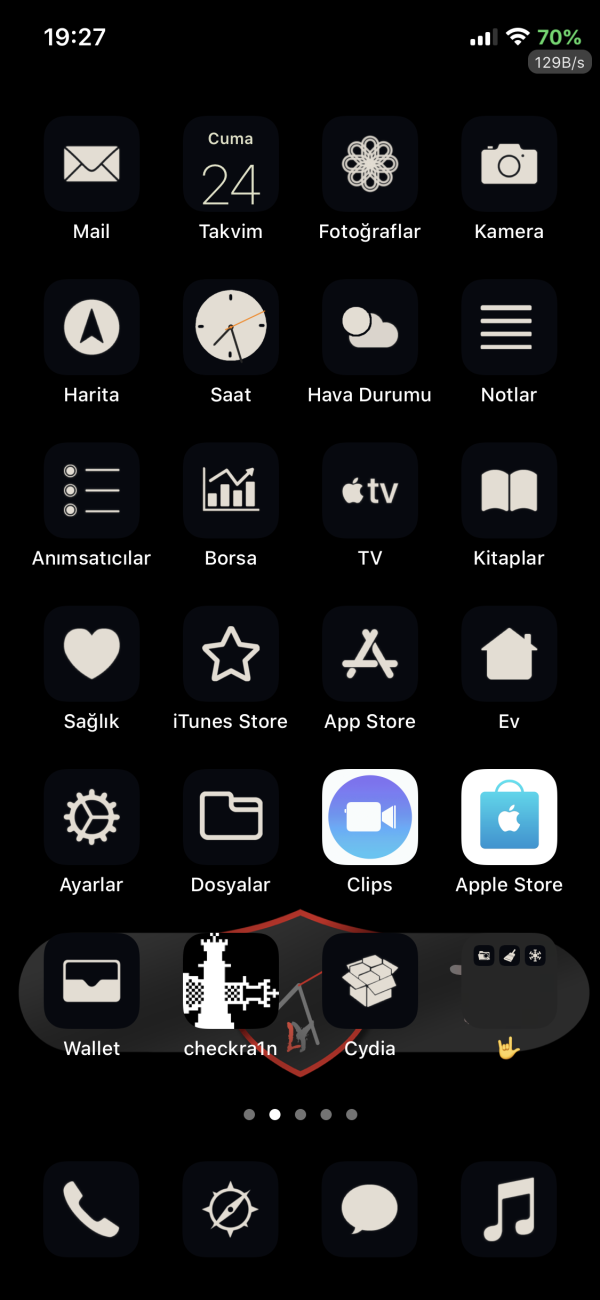Launch the Saat clock app
Viewport: 600px width, 1300px height.
coord(231,327)
